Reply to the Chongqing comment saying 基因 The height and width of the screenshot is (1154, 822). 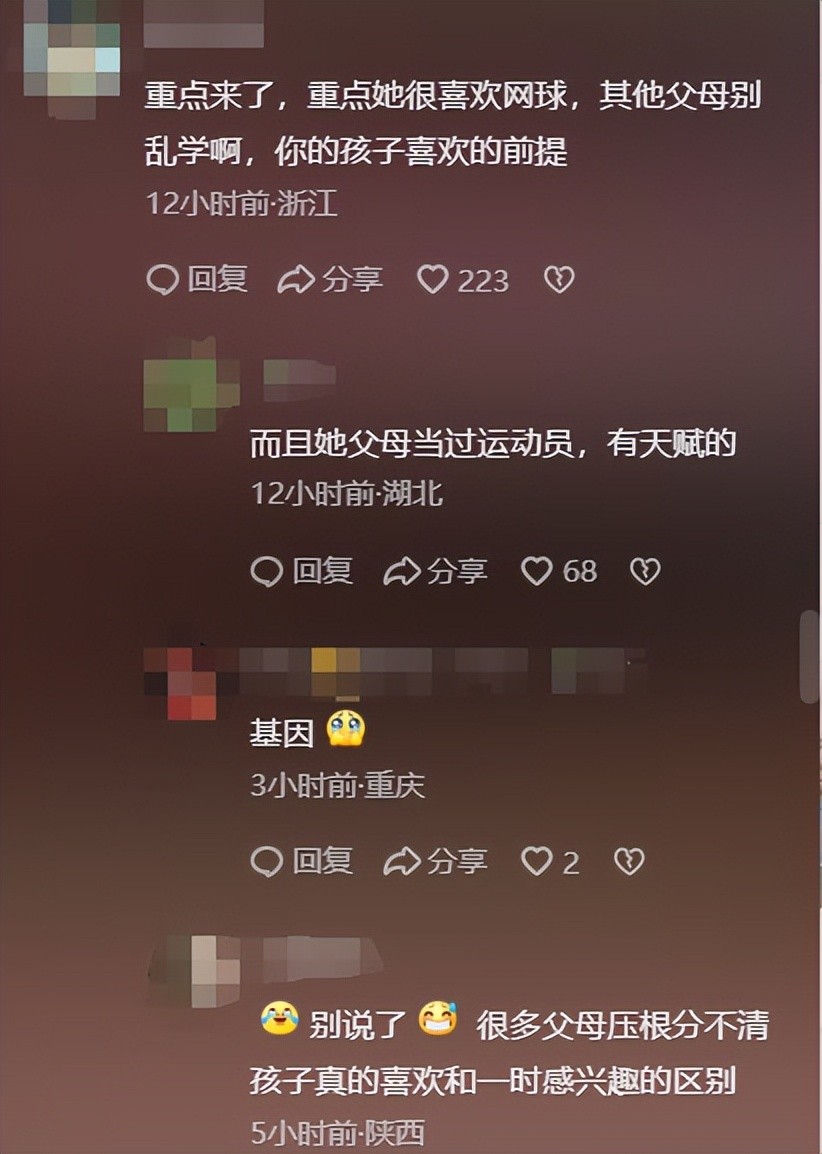(301, 861)
